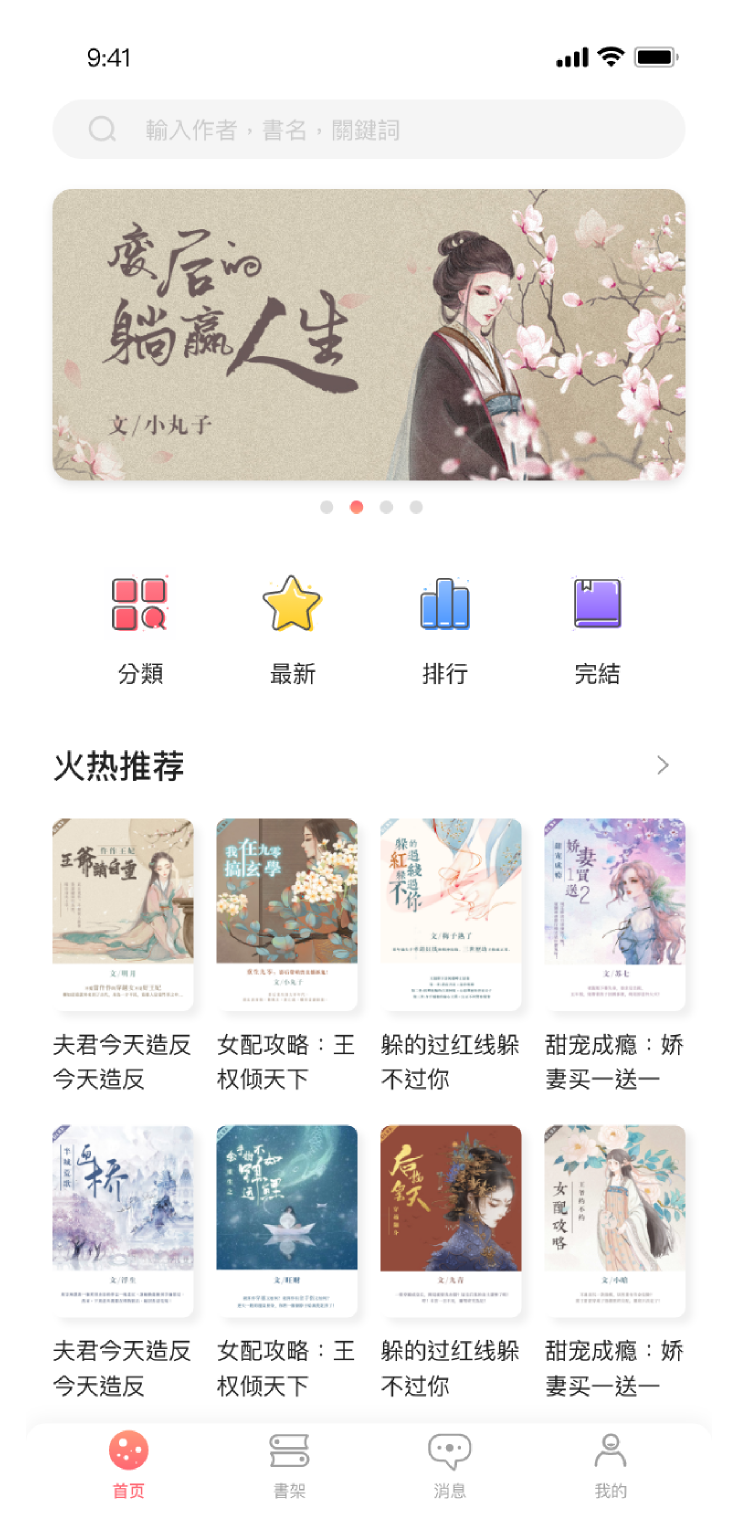The image size is (738, 1536).
Task: Switch to the 首页 home tab
Action: point(129,1464)
